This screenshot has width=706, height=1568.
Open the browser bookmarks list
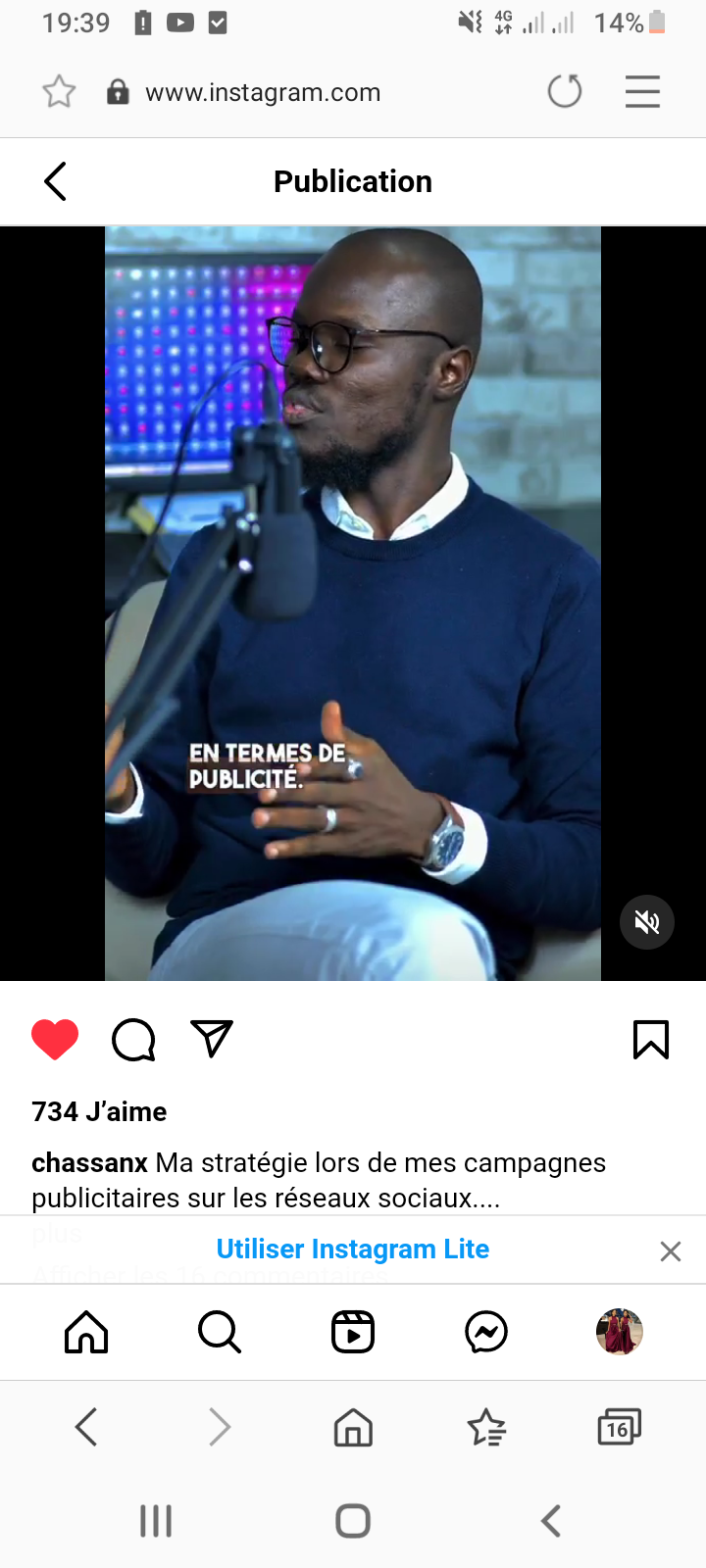pyautogui.click(x=486, y=1427)
